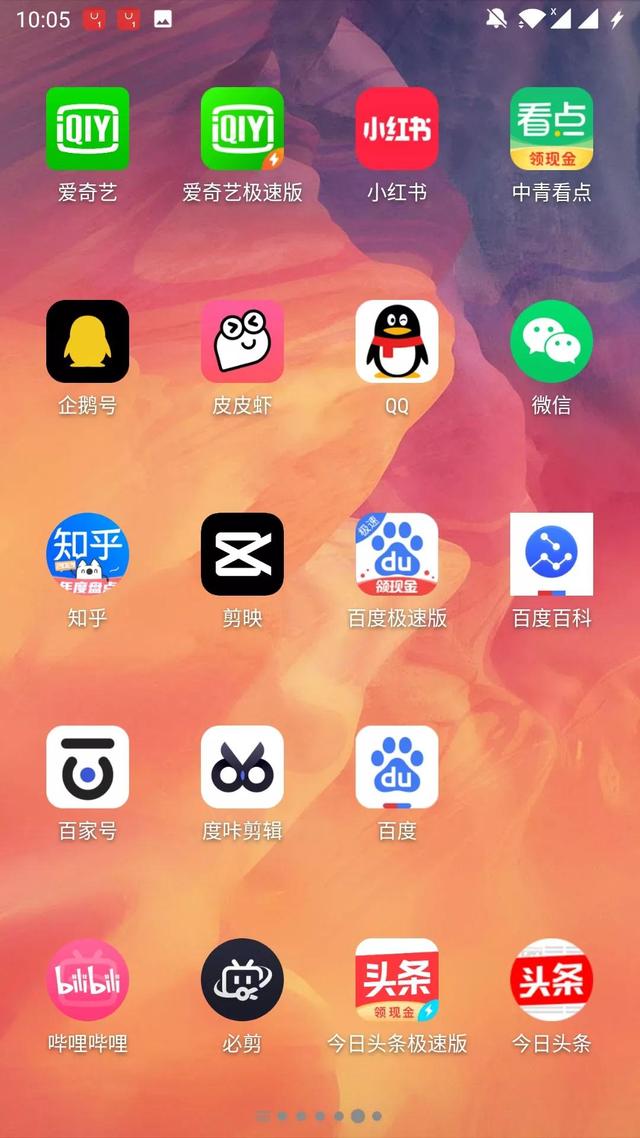Open the 剪映 video editor
This screenshot has width=640, height=1138.
pos(242,554)
